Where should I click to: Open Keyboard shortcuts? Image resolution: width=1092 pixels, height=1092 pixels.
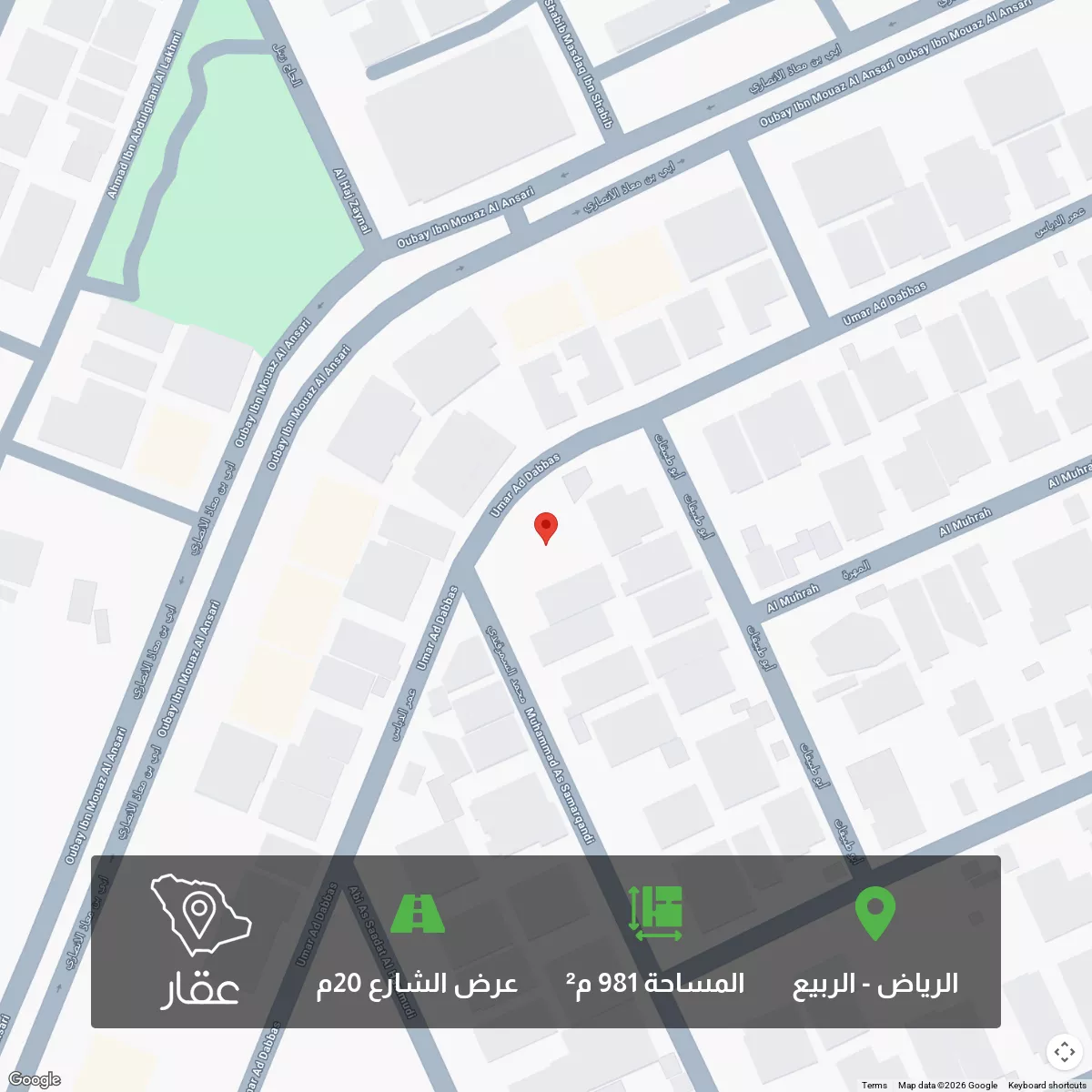[x=1048, y=1085]
